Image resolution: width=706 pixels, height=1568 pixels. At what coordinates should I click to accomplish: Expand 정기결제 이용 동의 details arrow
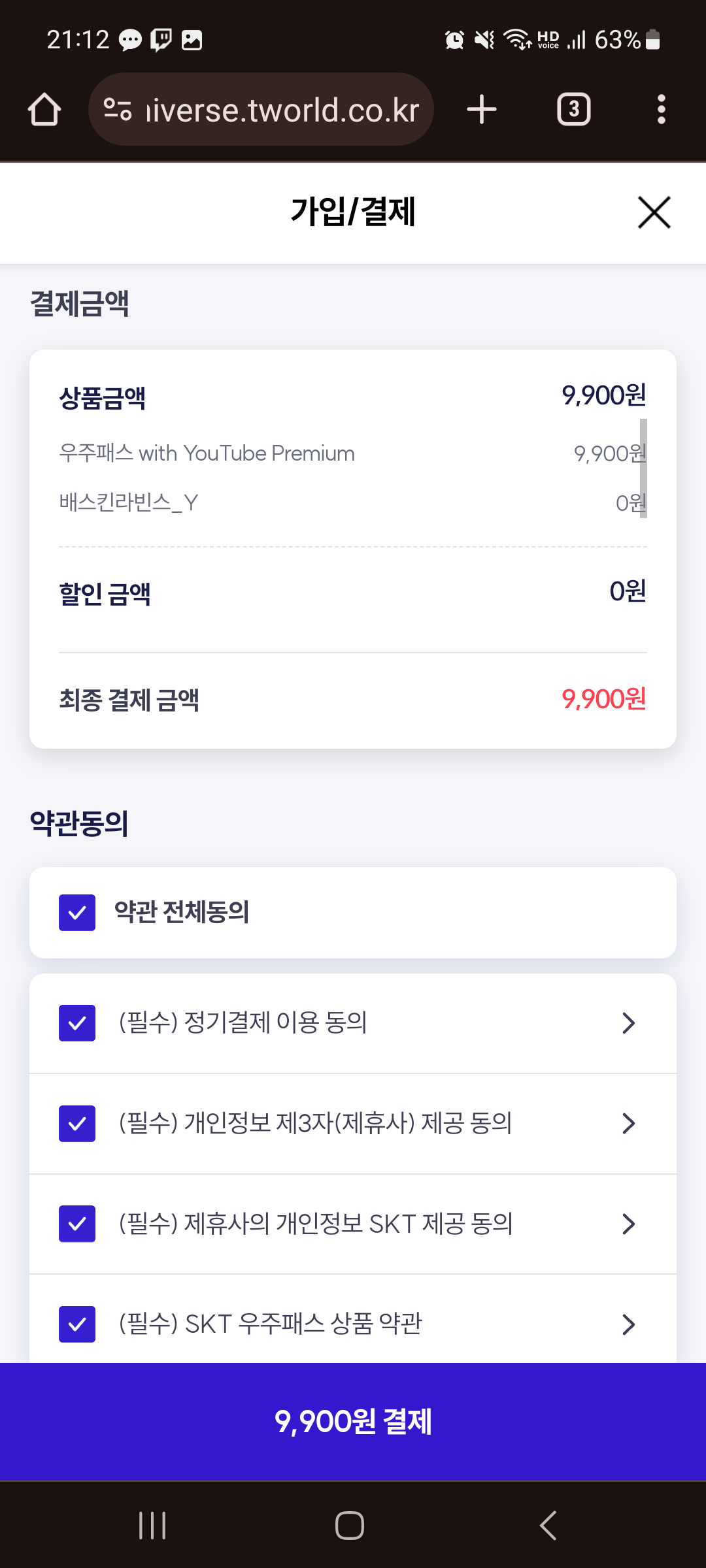click(628, 1023)
